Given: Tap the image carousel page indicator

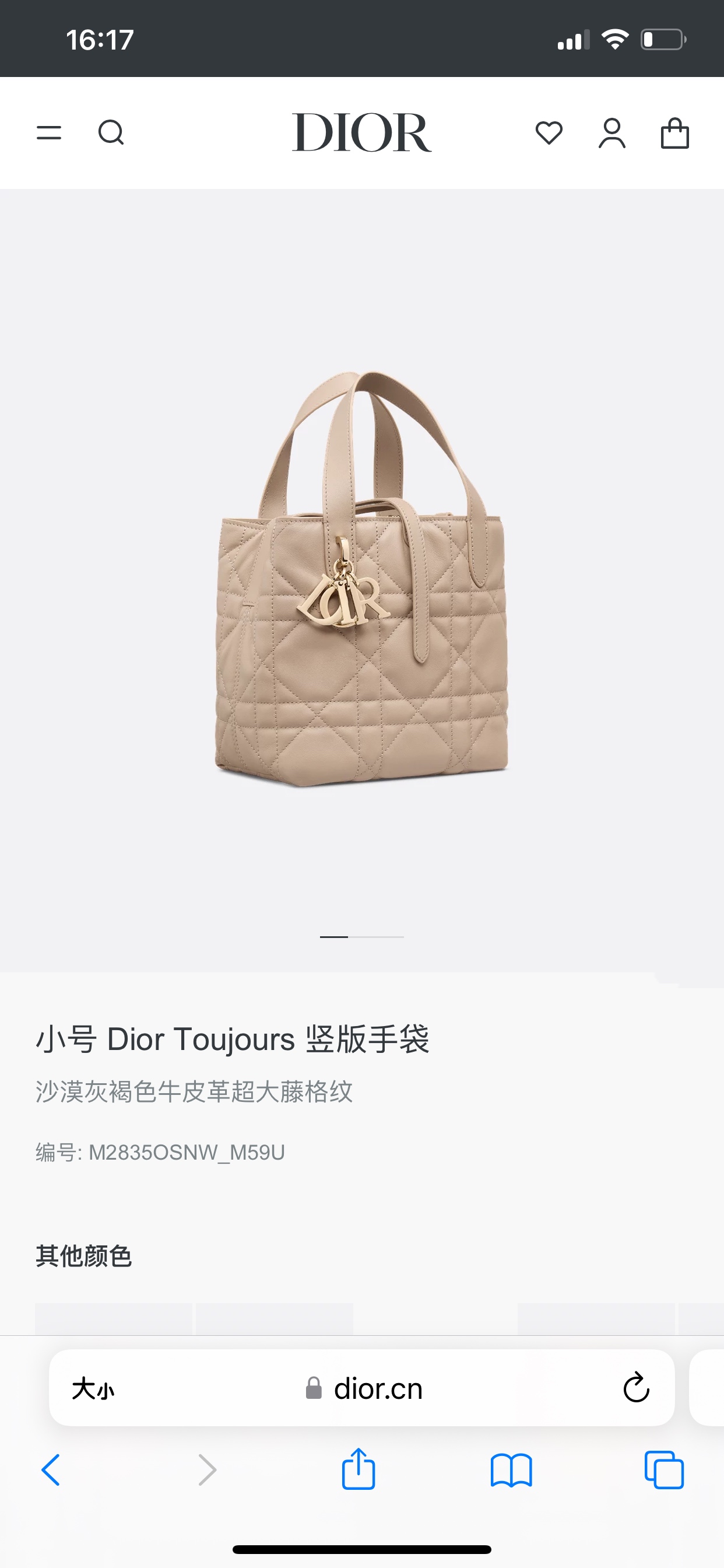Looking at the screenshot, I should click(362, 937).
